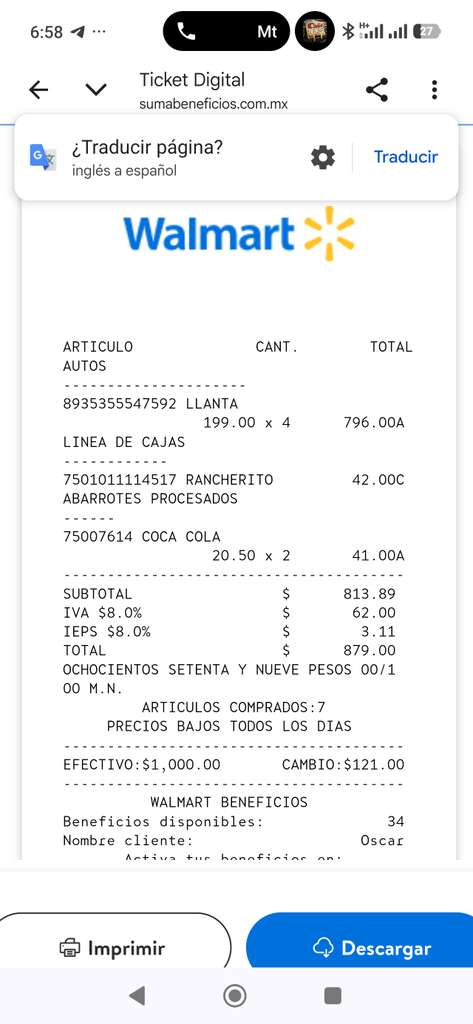Tap the back arrow in the top bar

pyautogui.click(x=39, y=90)
